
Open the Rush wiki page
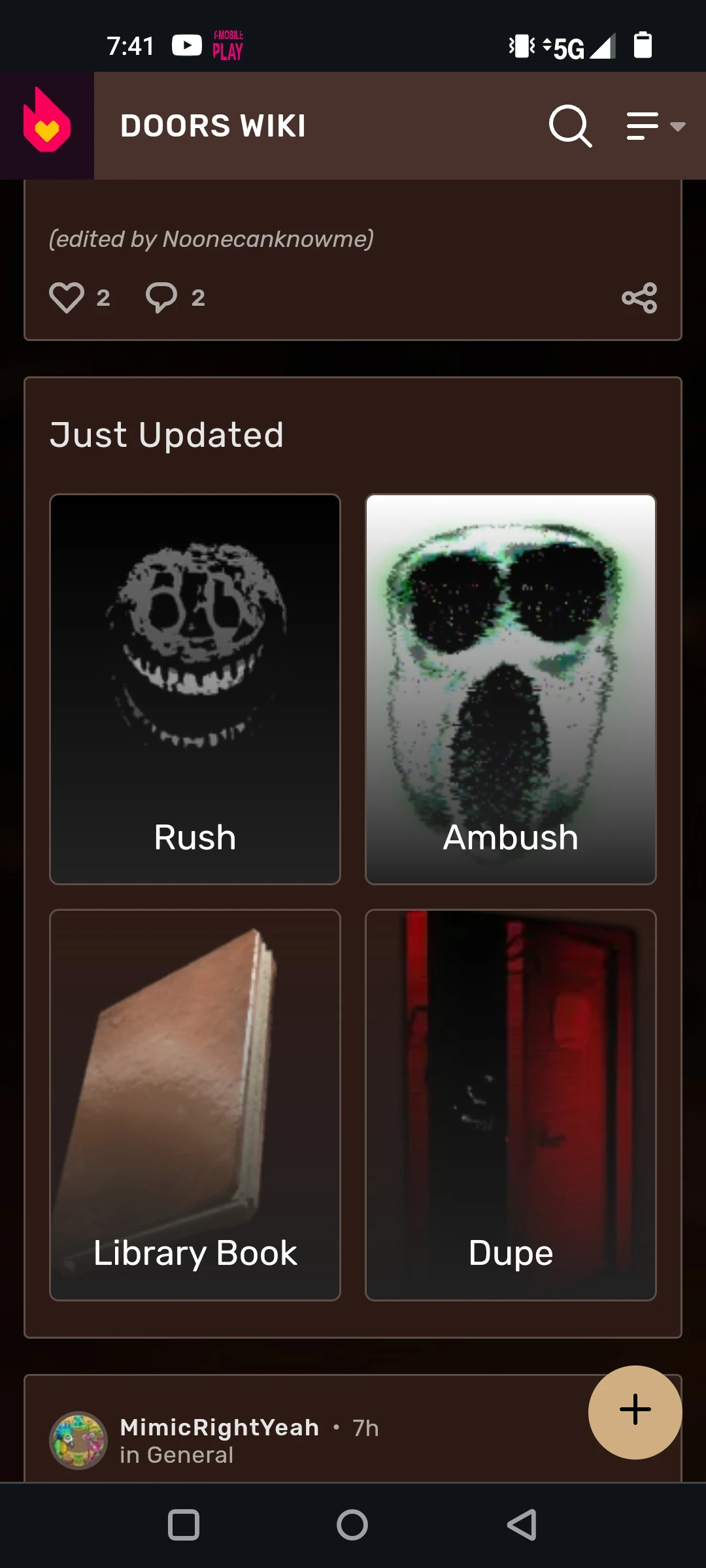[x=195, y=686]
